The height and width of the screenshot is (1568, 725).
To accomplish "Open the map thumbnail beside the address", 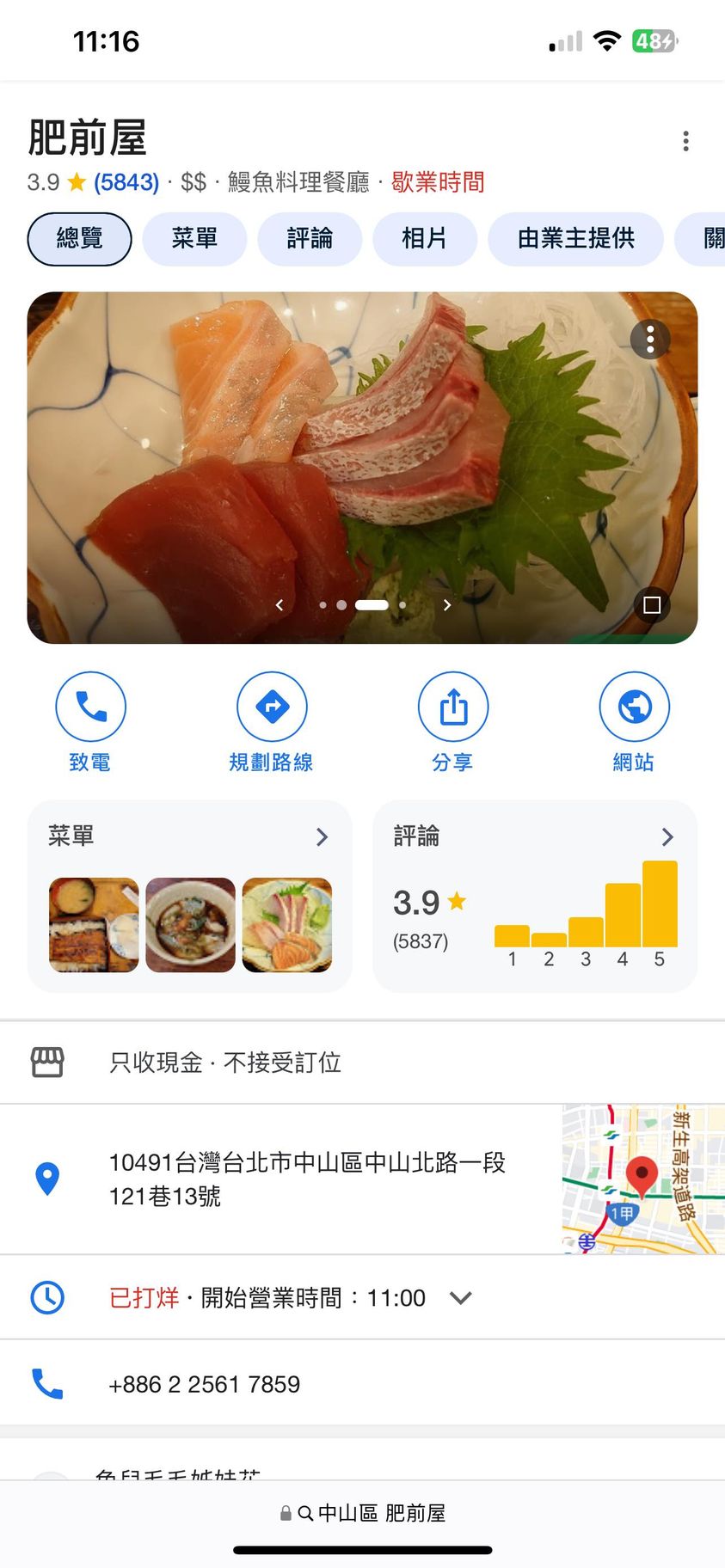I will [x=643, y=1179].
